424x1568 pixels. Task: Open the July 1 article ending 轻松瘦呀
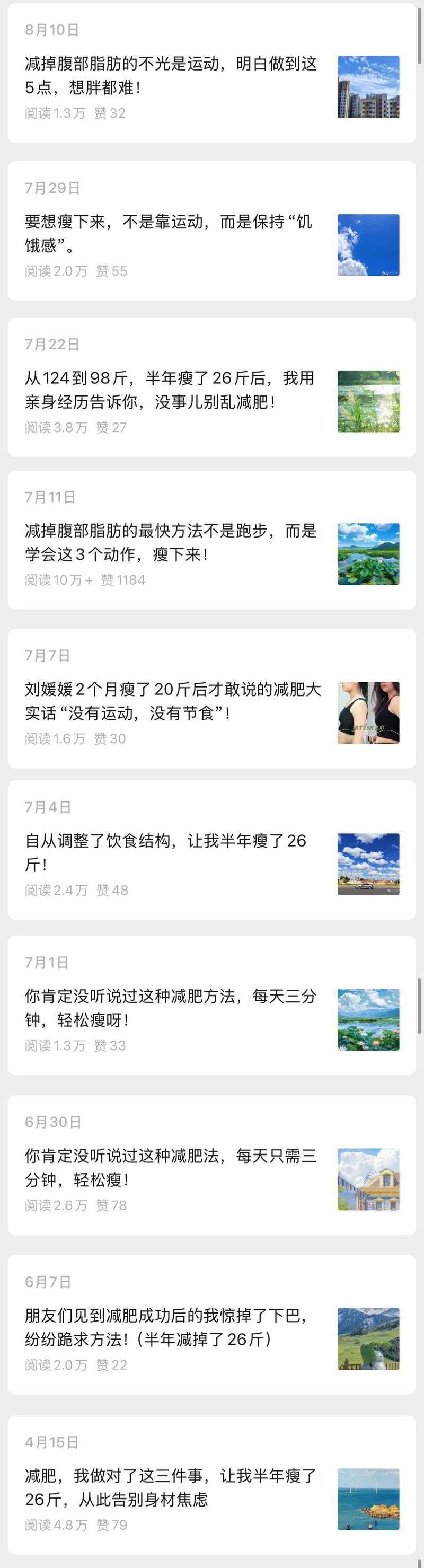coord(171,1007)
